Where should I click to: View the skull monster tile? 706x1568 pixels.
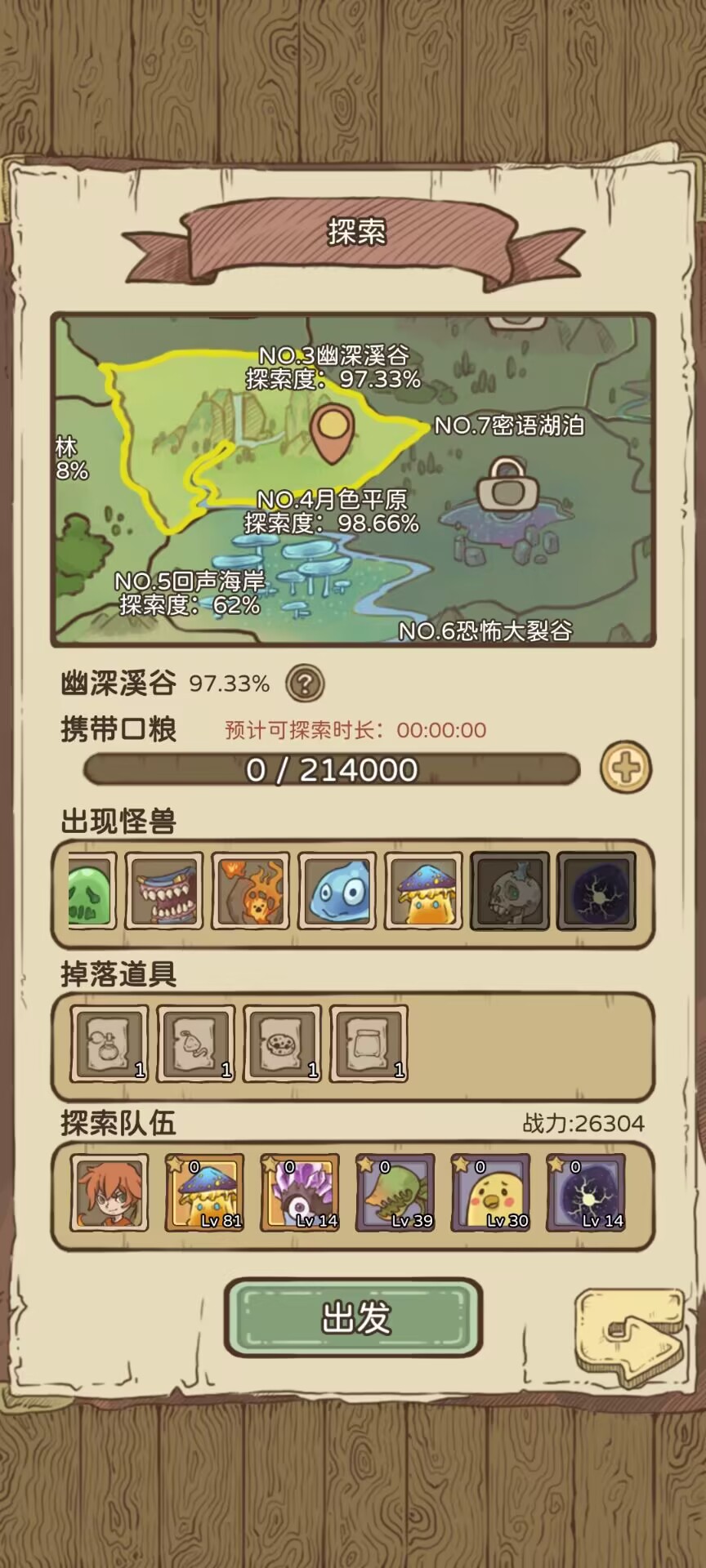[x=510, y=891]
